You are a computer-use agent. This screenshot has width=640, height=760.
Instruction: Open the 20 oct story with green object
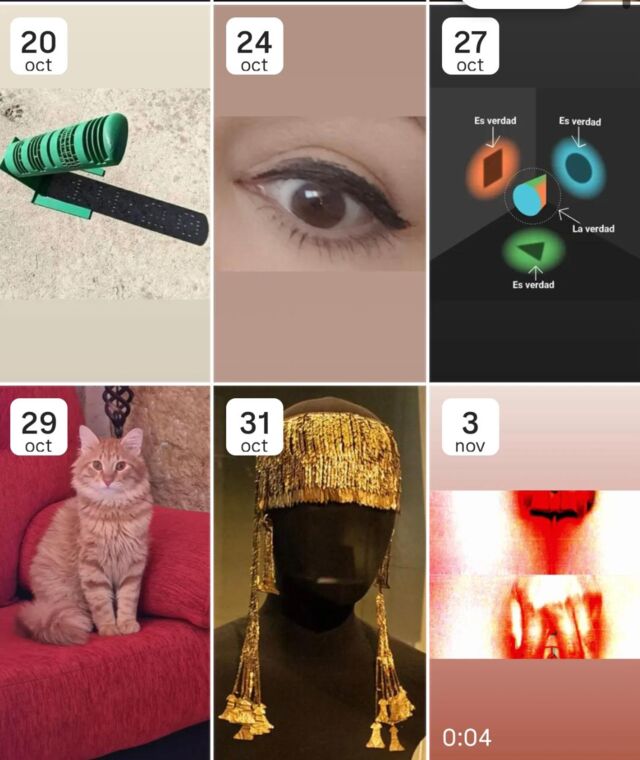105,193
